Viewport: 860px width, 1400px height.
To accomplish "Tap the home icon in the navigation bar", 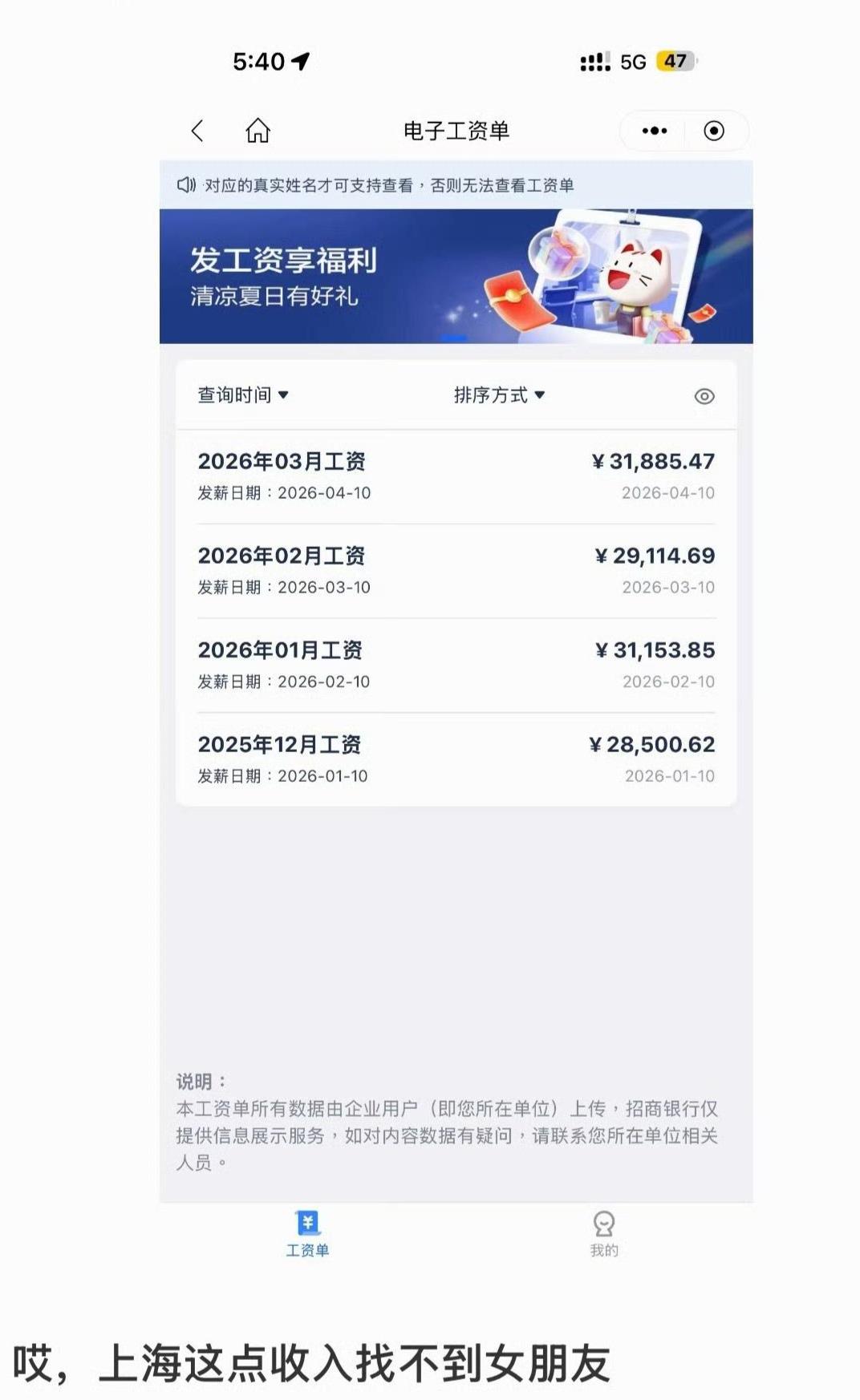I will (x=258, y=130).
